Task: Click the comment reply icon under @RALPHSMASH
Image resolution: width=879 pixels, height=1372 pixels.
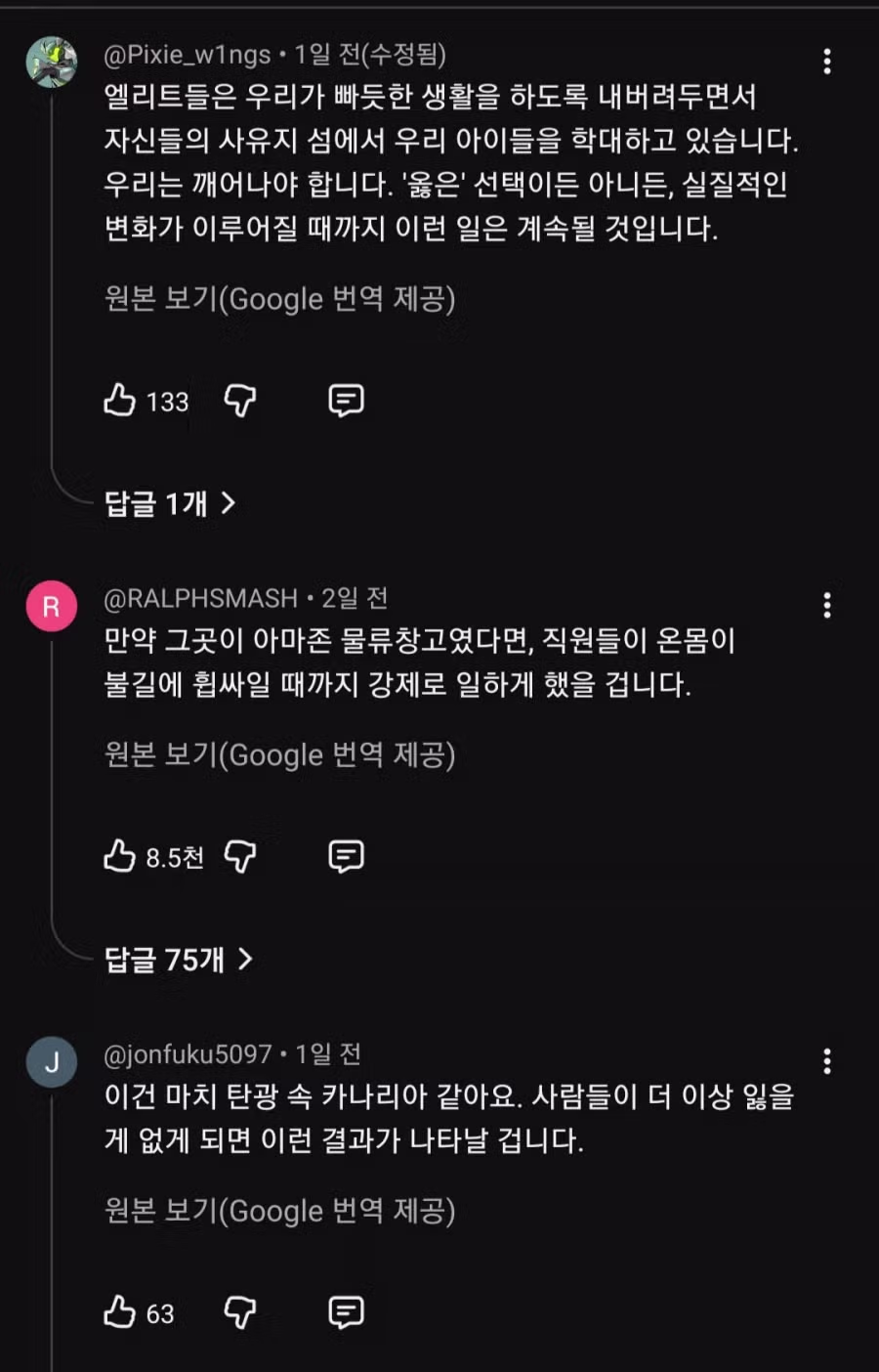Action: pos(347,855)
